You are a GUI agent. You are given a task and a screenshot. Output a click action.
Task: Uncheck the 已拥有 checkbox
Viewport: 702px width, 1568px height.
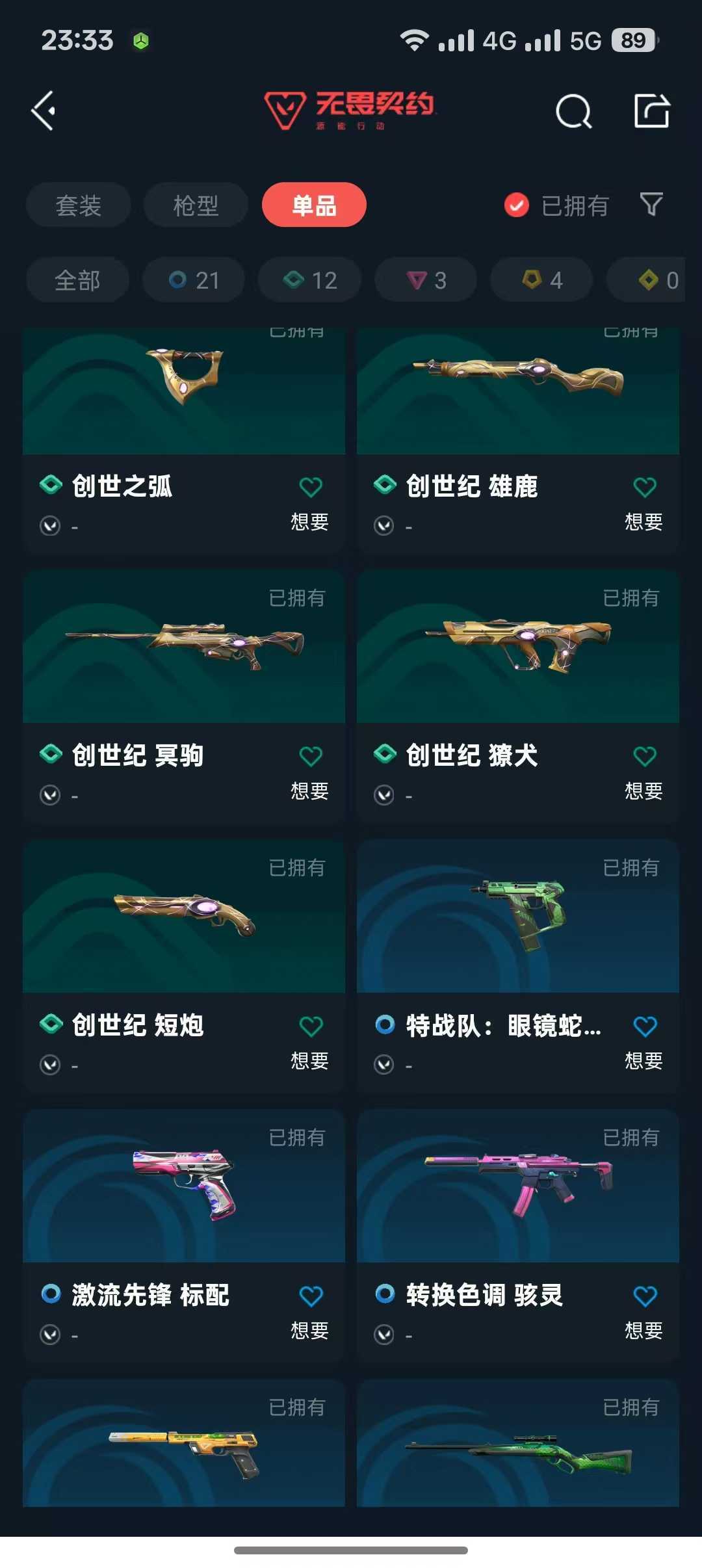point(517,205)
